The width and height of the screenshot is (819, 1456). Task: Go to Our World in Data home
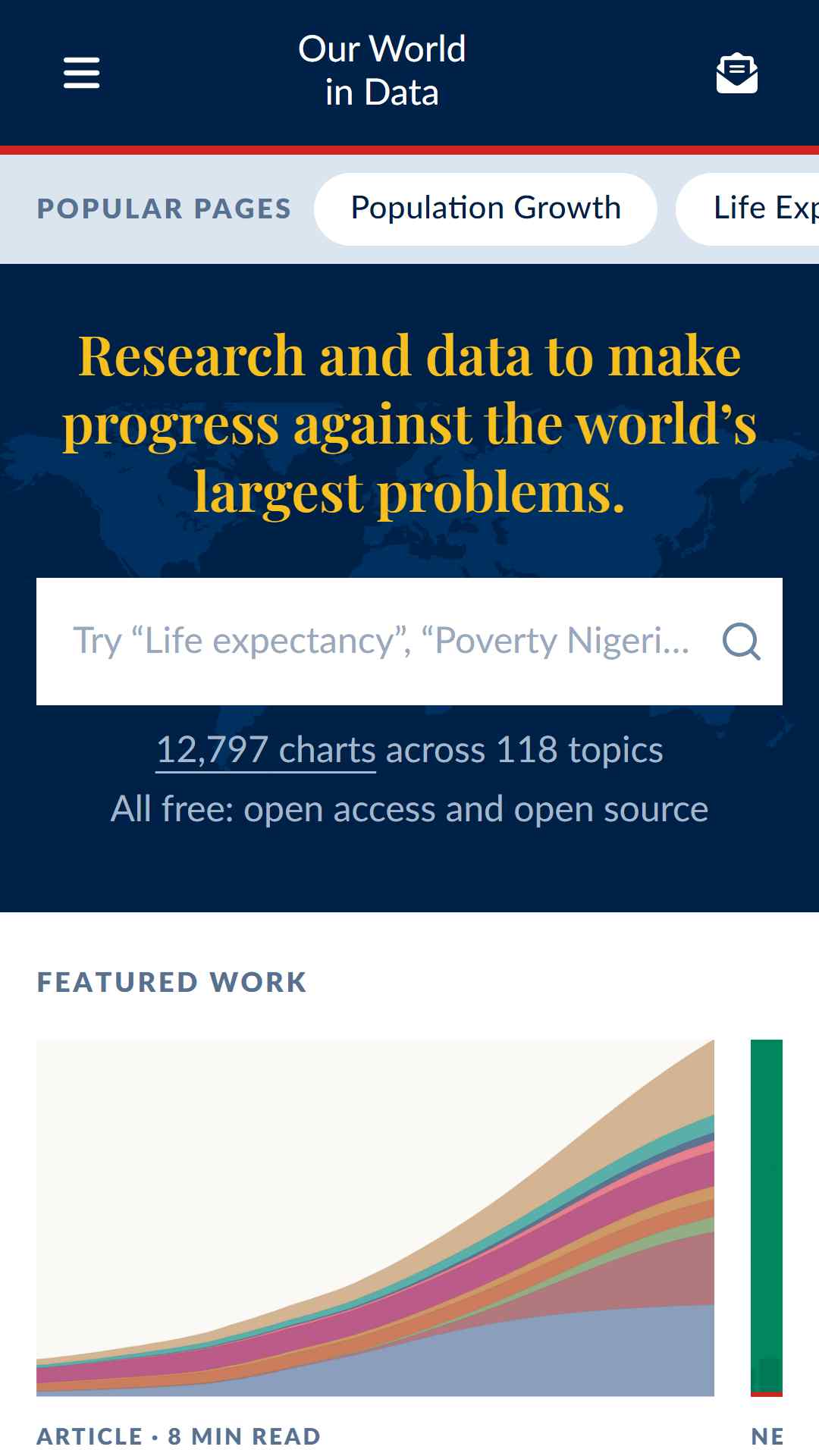coord(381,71)
